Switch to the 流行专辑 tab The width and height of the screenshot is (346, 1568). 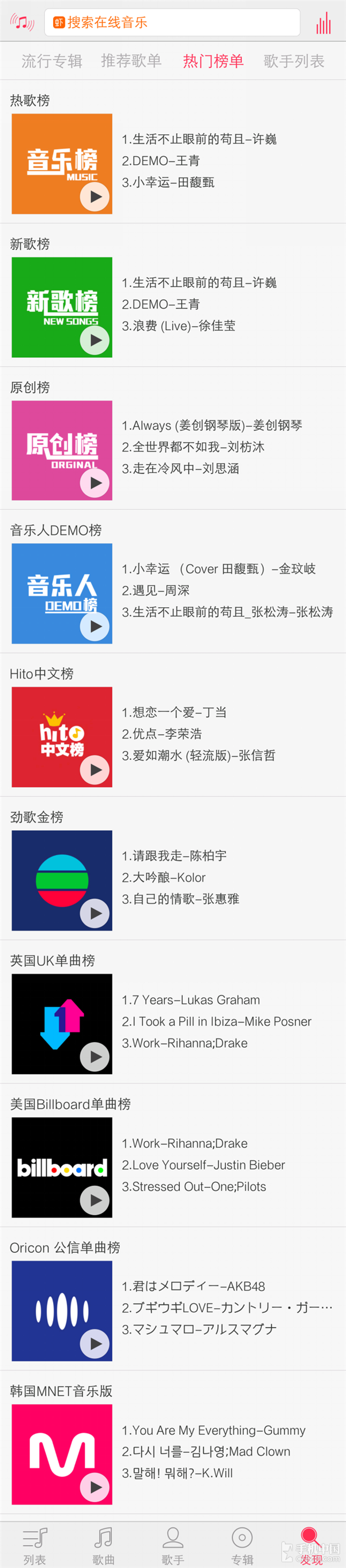pyautogui.click(x=52, y=61)
